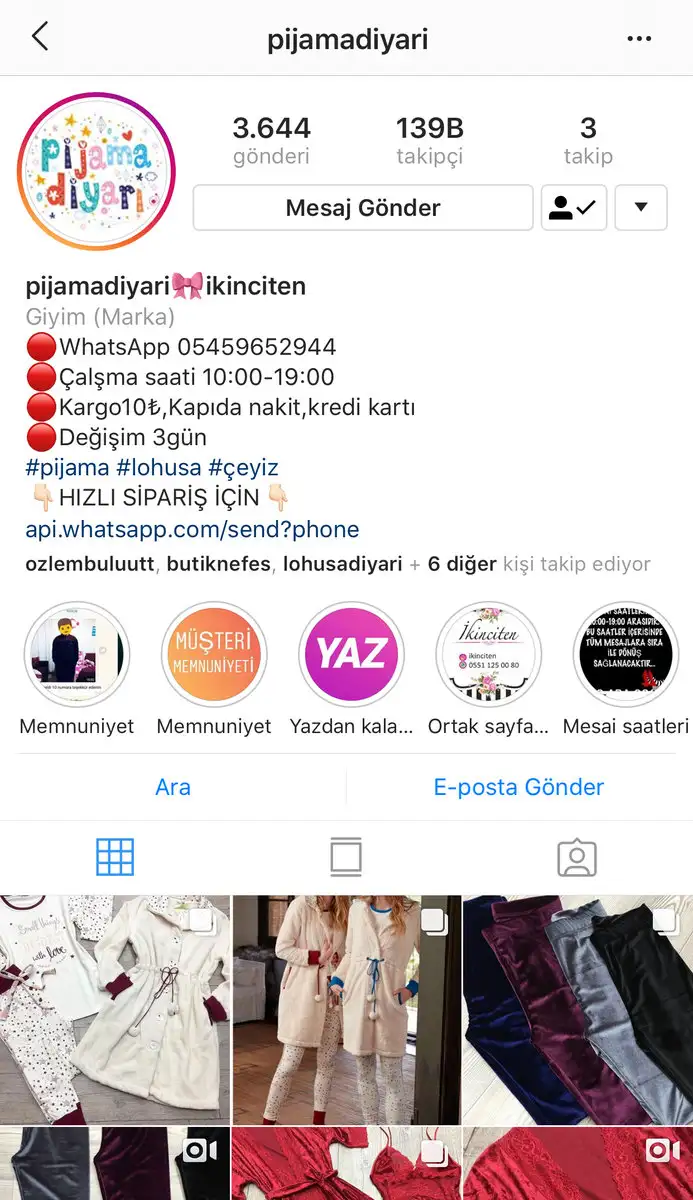Switch to the tagged photos tab
The image size is (693, 1200).
pos(577,857)
